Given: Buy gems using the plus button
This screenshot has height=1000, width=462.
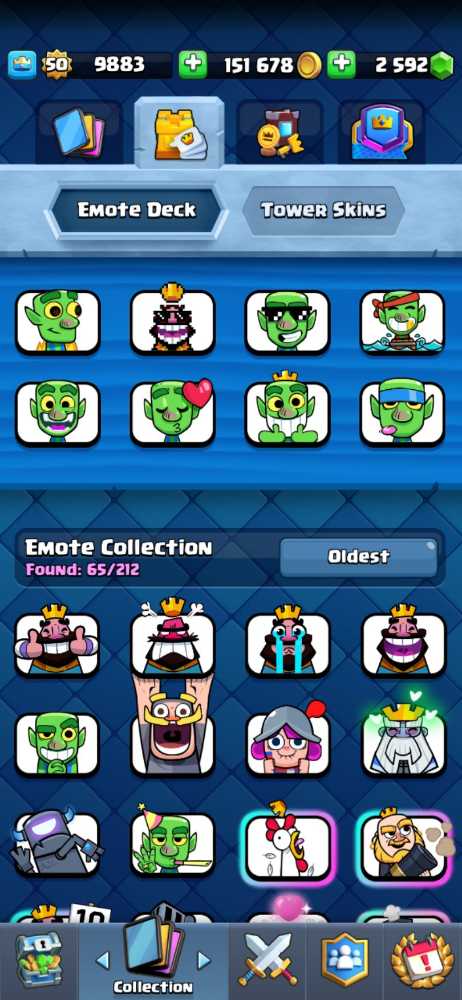Looking at the screenshot, I should [341, 64].
